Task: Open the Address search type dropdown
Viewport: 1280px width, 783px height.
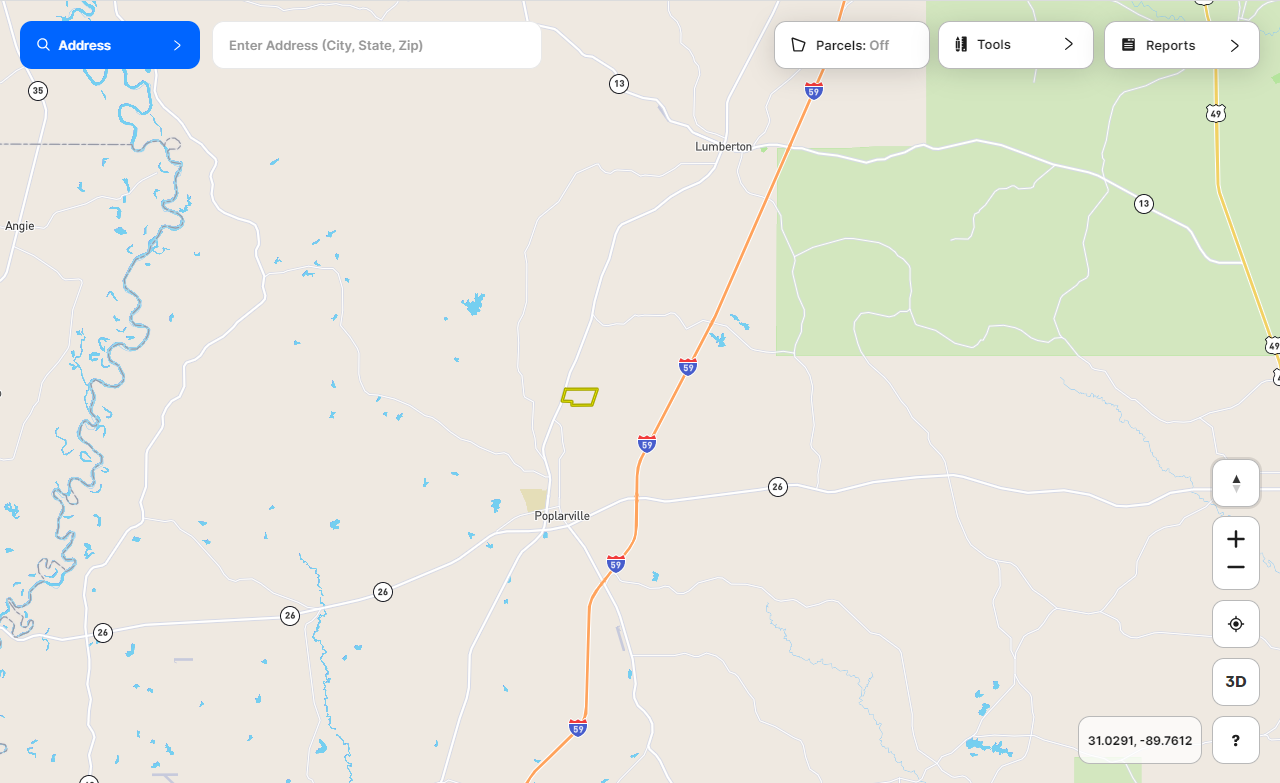Action: click(x=110, y=45)
